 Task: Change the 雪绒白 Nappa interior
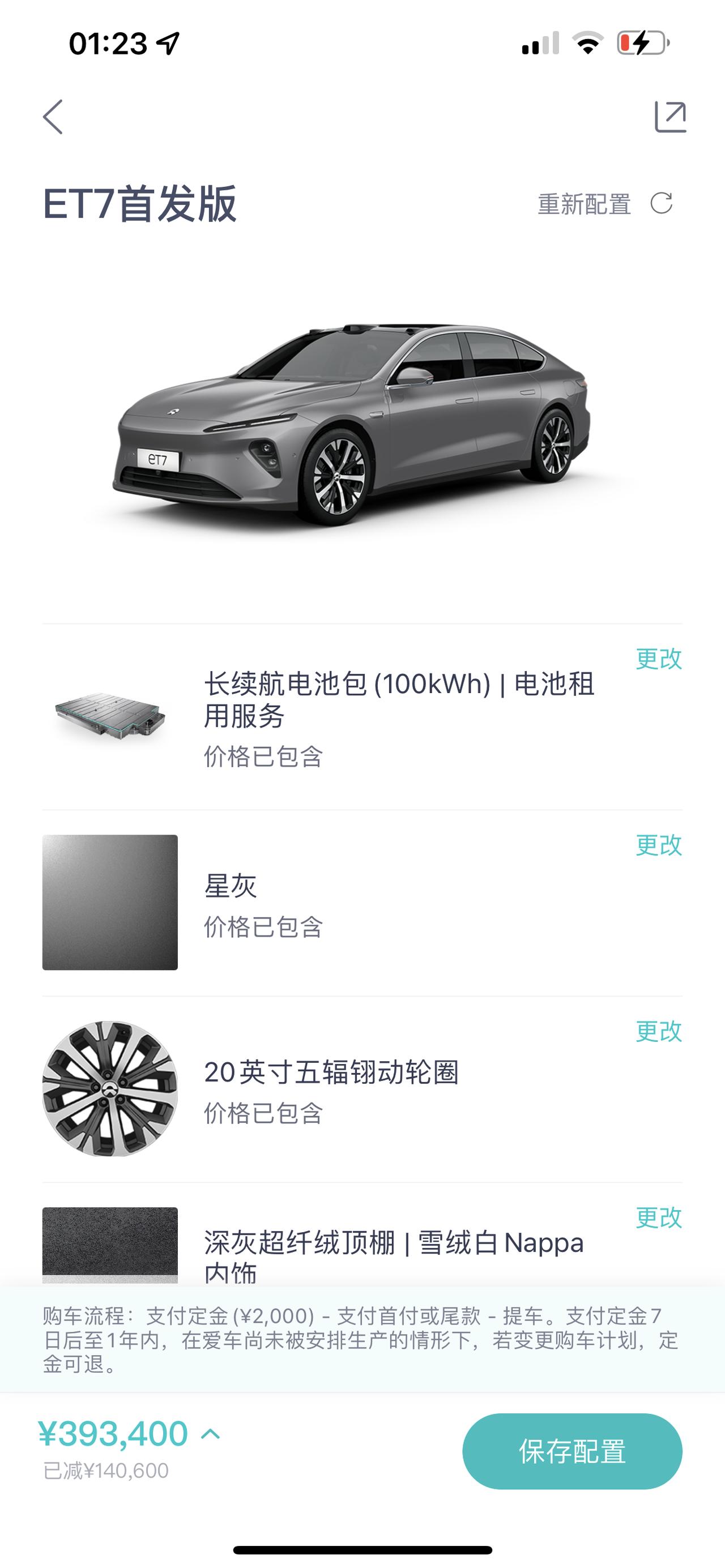pyautogui.click(x=659, y=1217)
